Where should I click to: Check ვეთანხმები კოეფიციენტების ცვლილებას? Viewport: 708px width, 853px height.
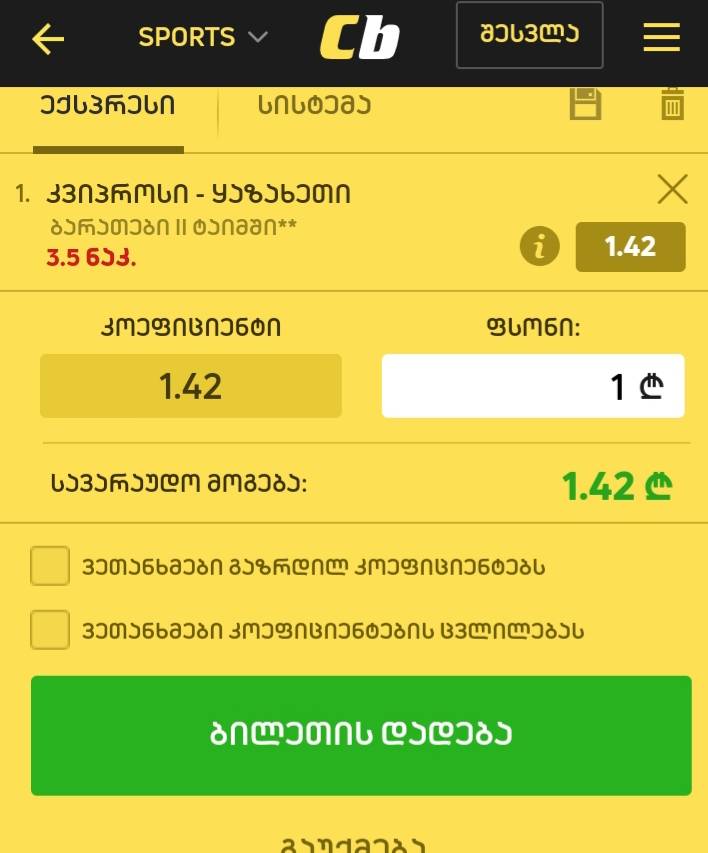pyautogui.click(x=50, y=630)
